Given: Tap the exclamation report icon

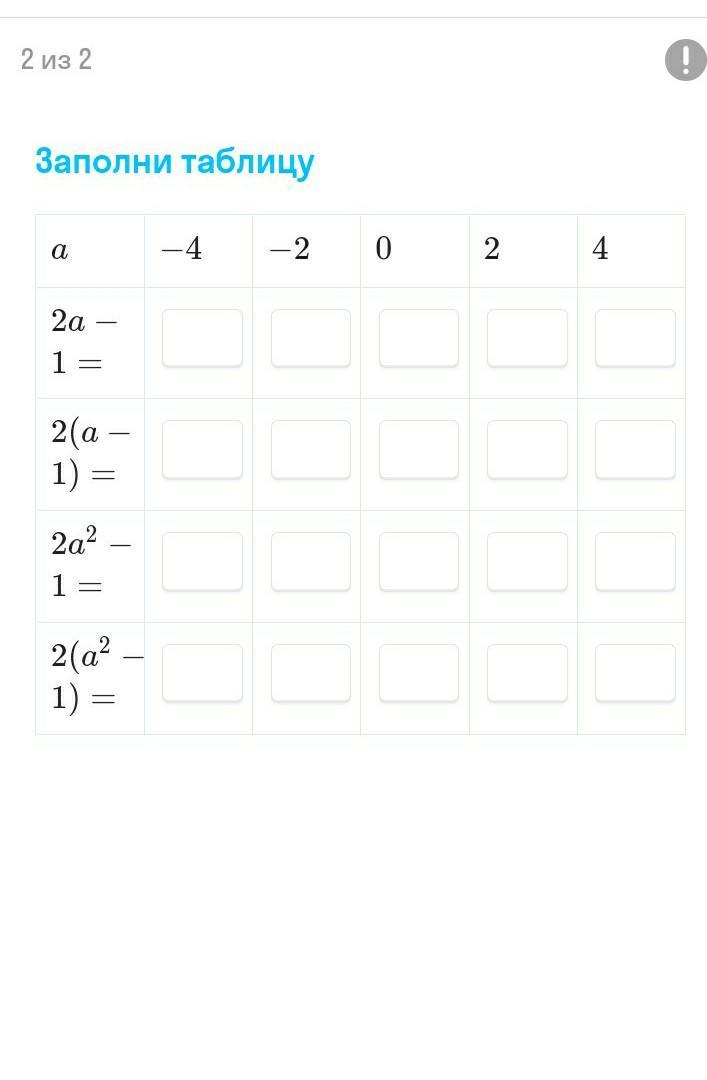Looking at the screenshot, I should pos(685,60).
